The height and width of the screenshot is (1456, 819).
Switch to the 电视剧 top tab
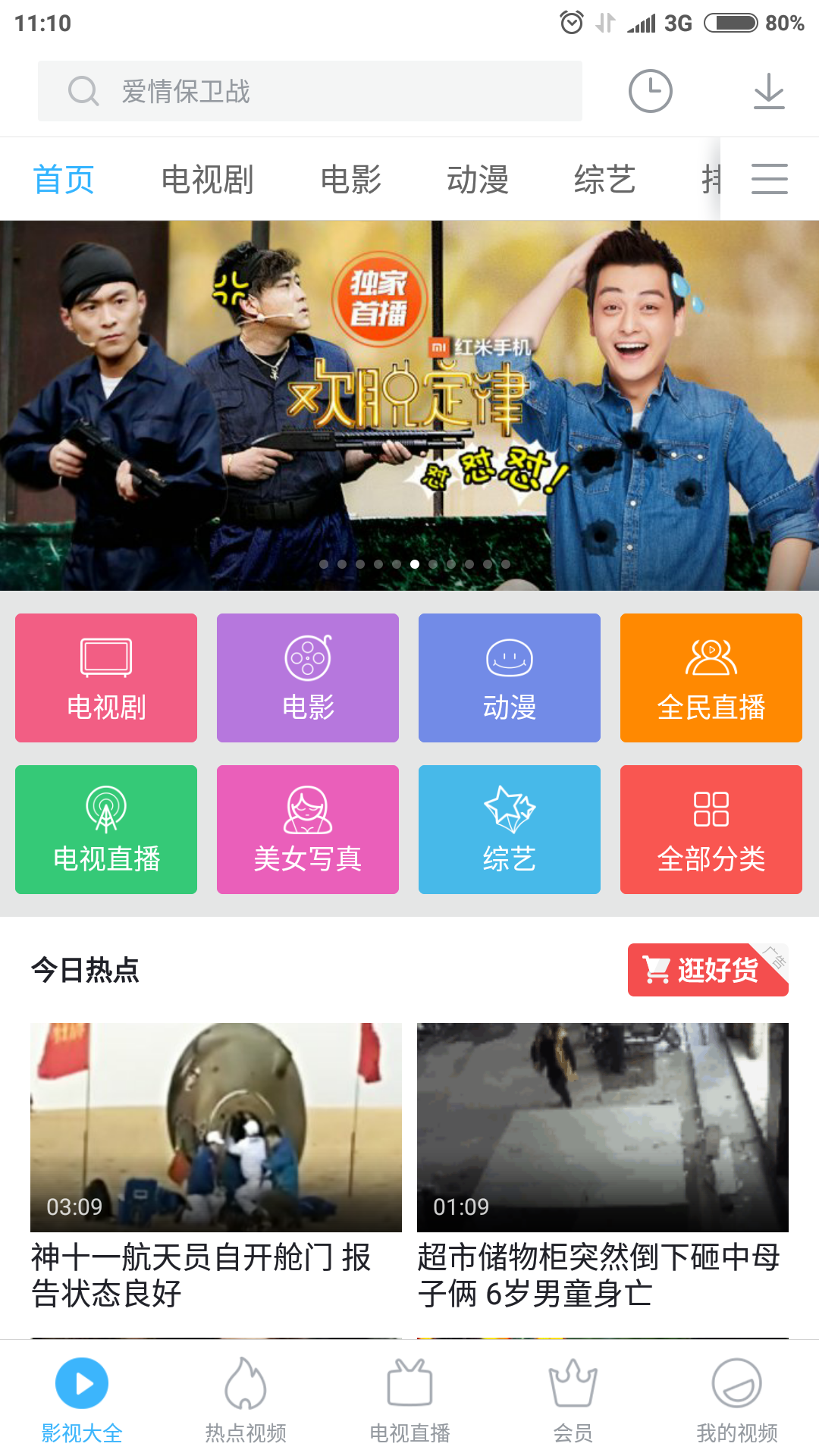pyautogui.click(x=207, y=180)
